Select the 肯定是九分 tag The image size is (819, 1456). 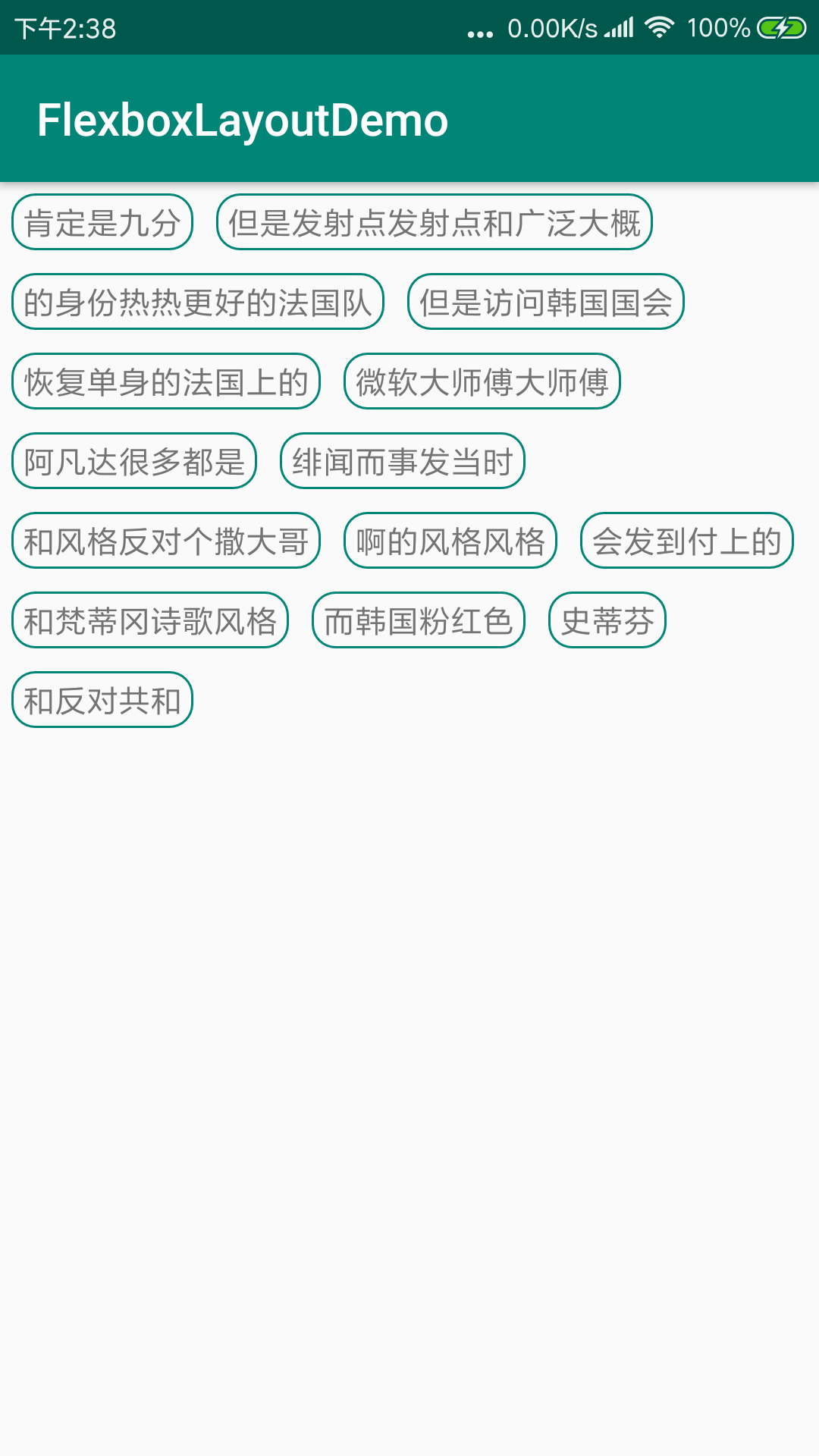(102, 222)
